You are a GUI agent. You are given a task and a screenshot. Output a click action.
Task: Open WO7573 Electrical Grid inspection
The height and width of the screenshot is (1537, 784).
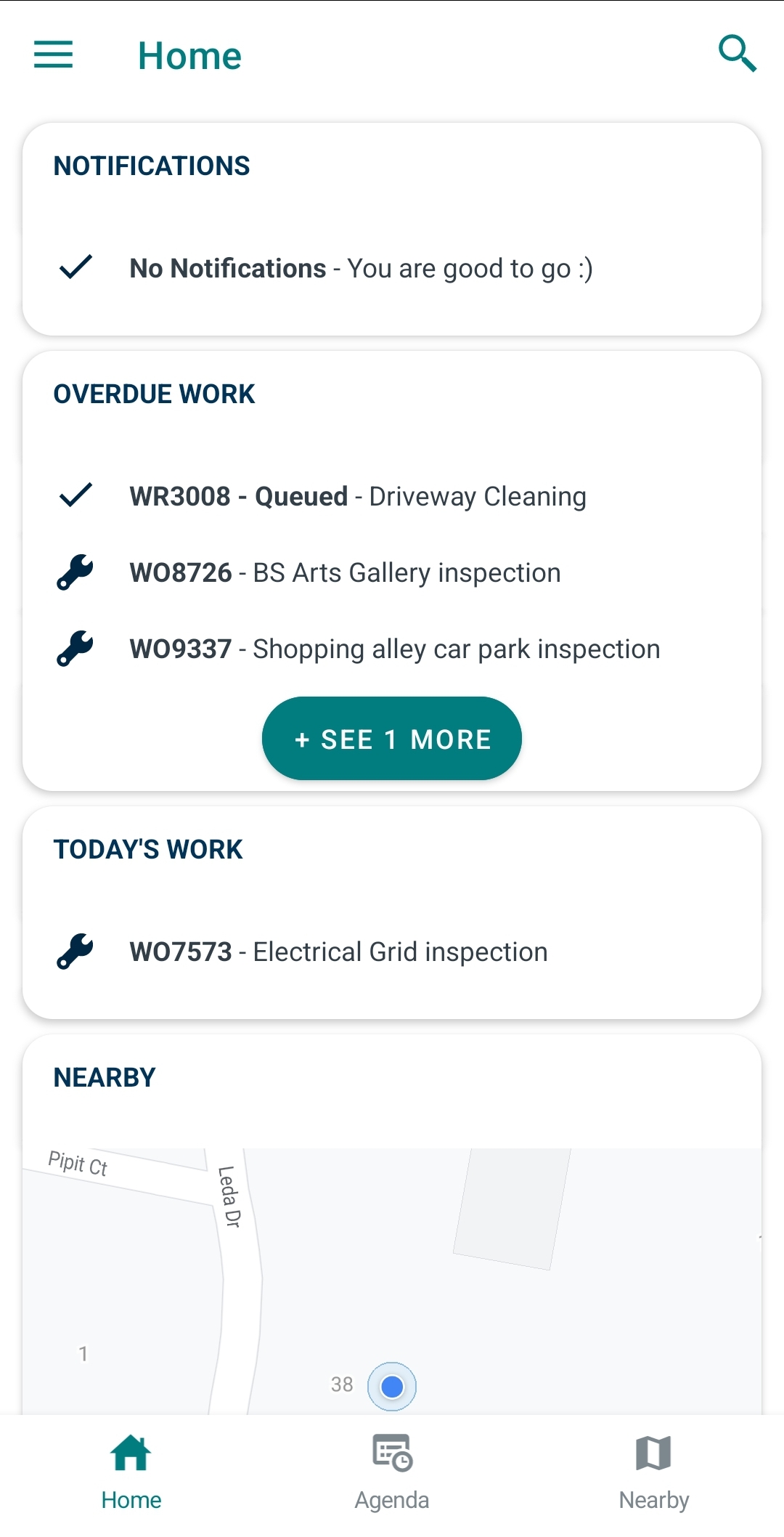(392, 952)
